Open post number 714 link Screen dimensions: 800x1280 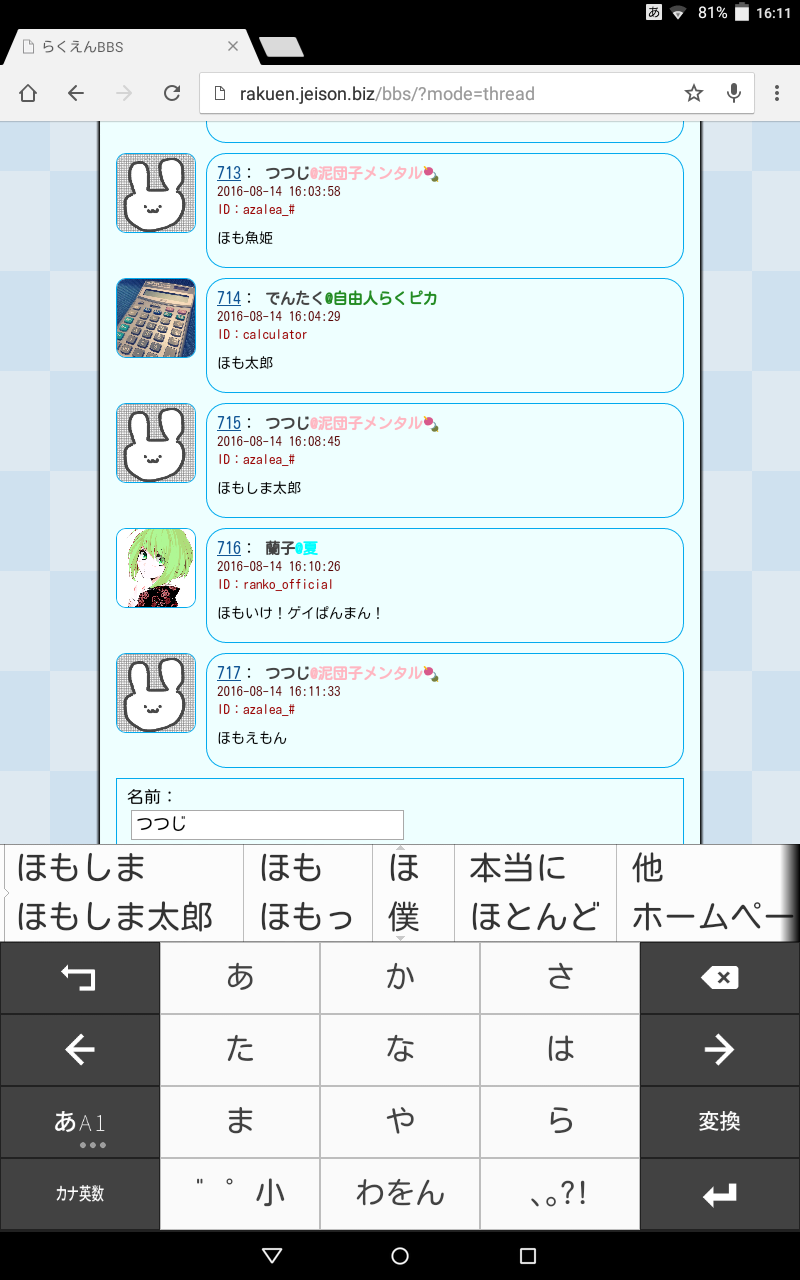tap(229, 298)
